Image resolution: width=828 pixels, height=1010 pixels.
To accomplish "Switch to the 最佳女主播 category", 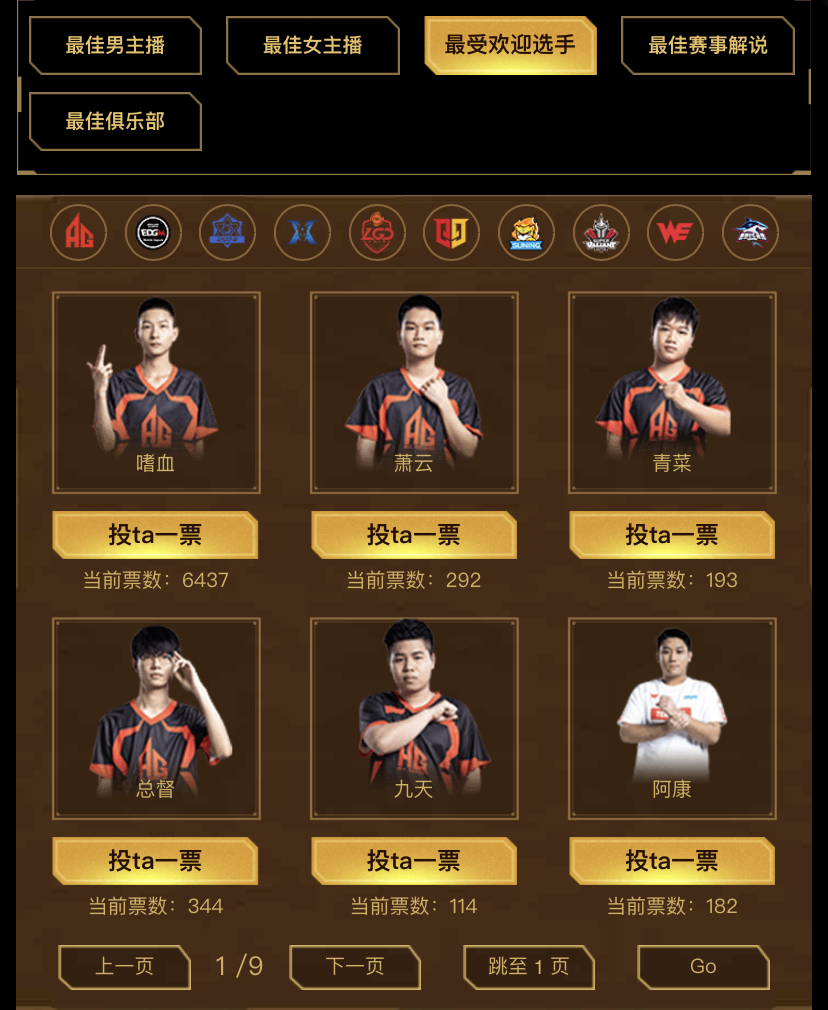I will tap(312, 45).
